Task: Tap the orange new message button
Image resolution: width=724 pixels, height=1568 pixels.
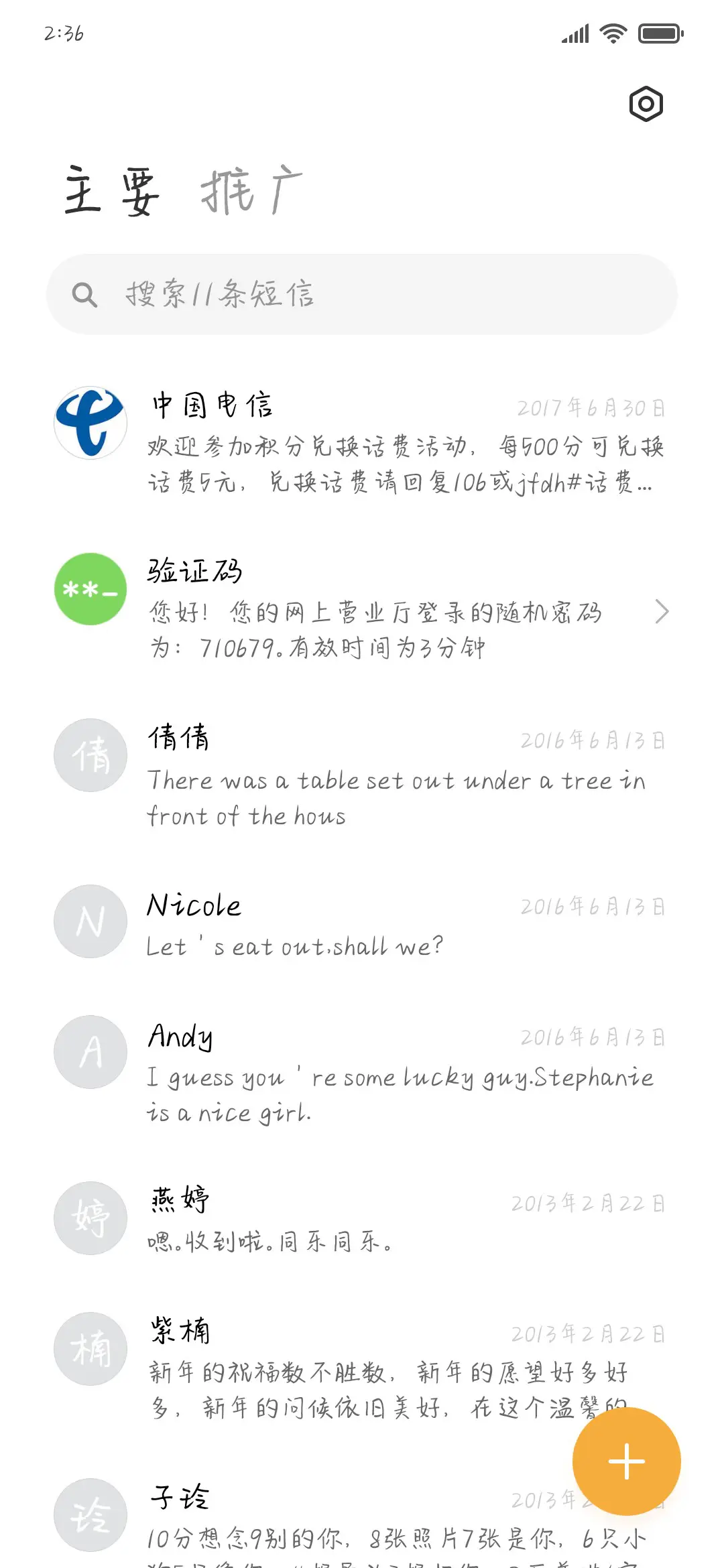Action: pos(625,1460)
